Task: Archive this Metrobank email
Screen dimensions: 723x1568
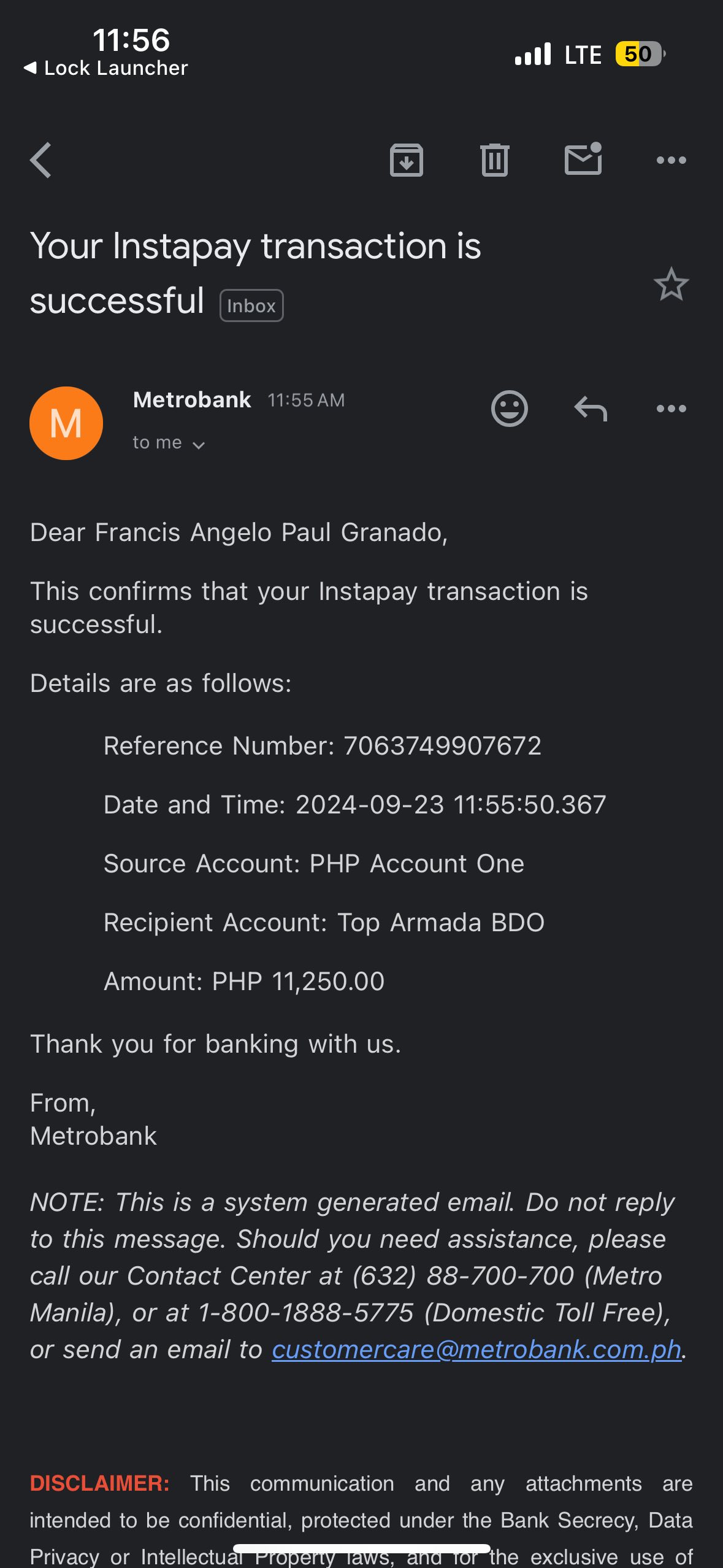Action: point(406,161)
